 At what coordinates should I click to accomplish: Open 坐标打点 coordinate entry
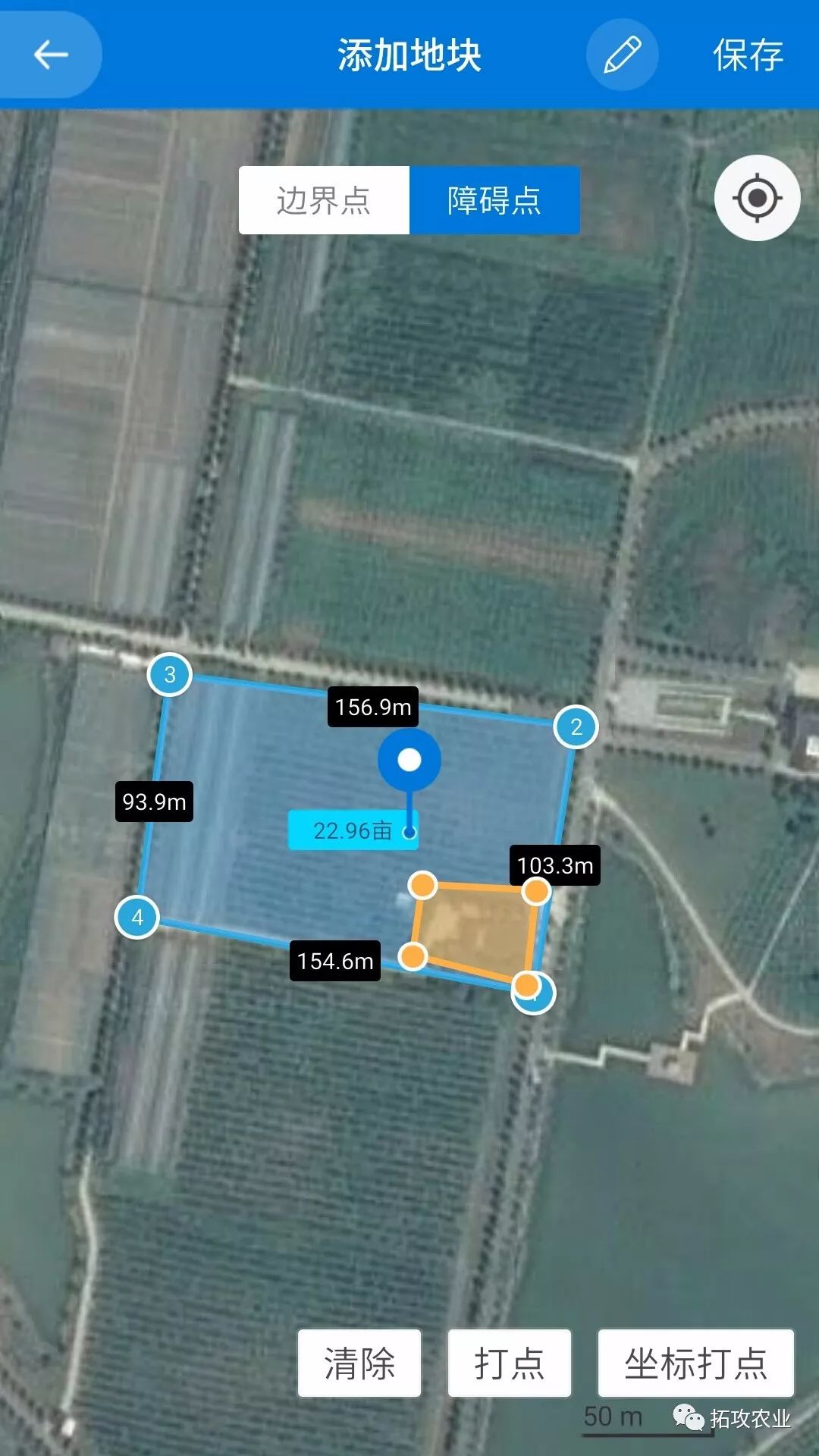click(695, 1363)
